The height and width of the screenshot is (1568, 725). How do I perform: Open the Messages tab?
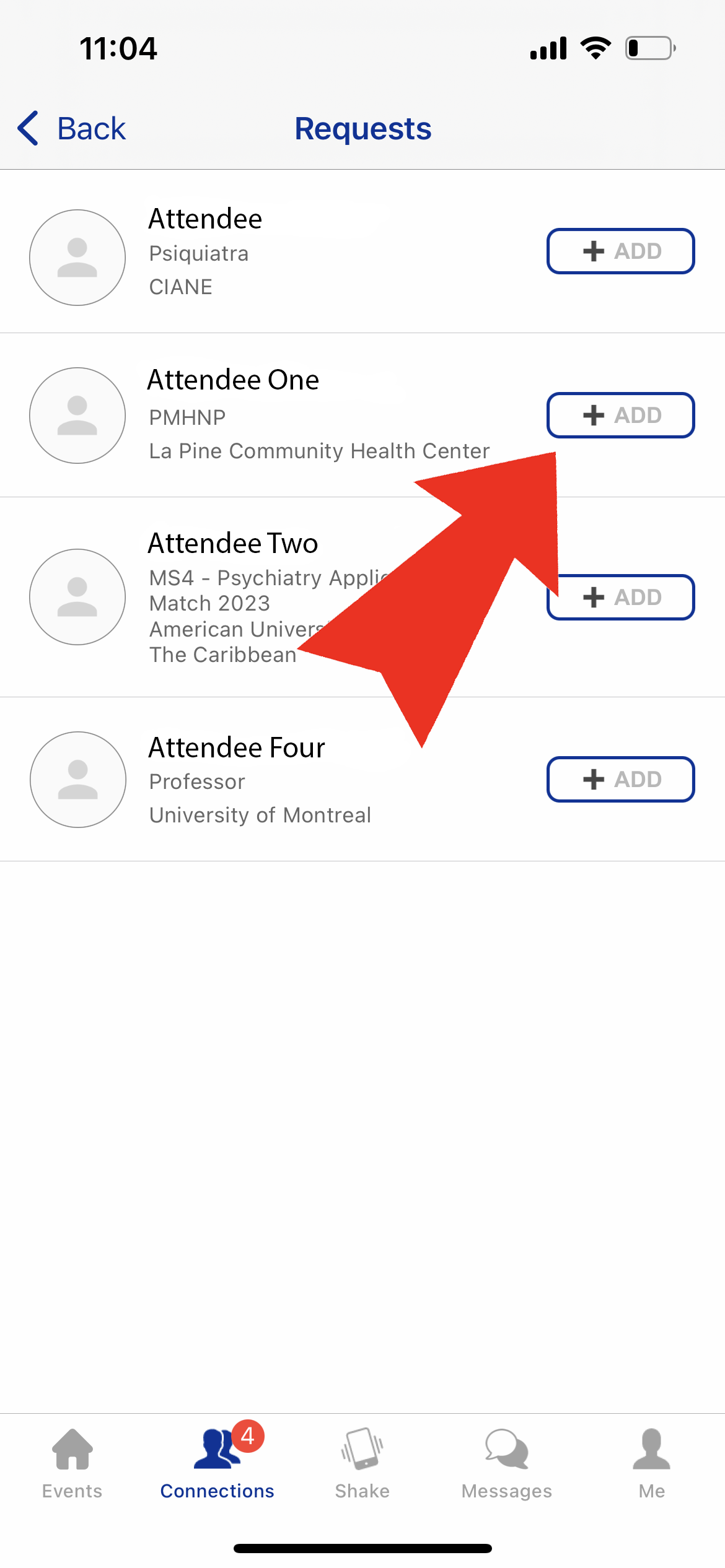tap(507, 1464)
